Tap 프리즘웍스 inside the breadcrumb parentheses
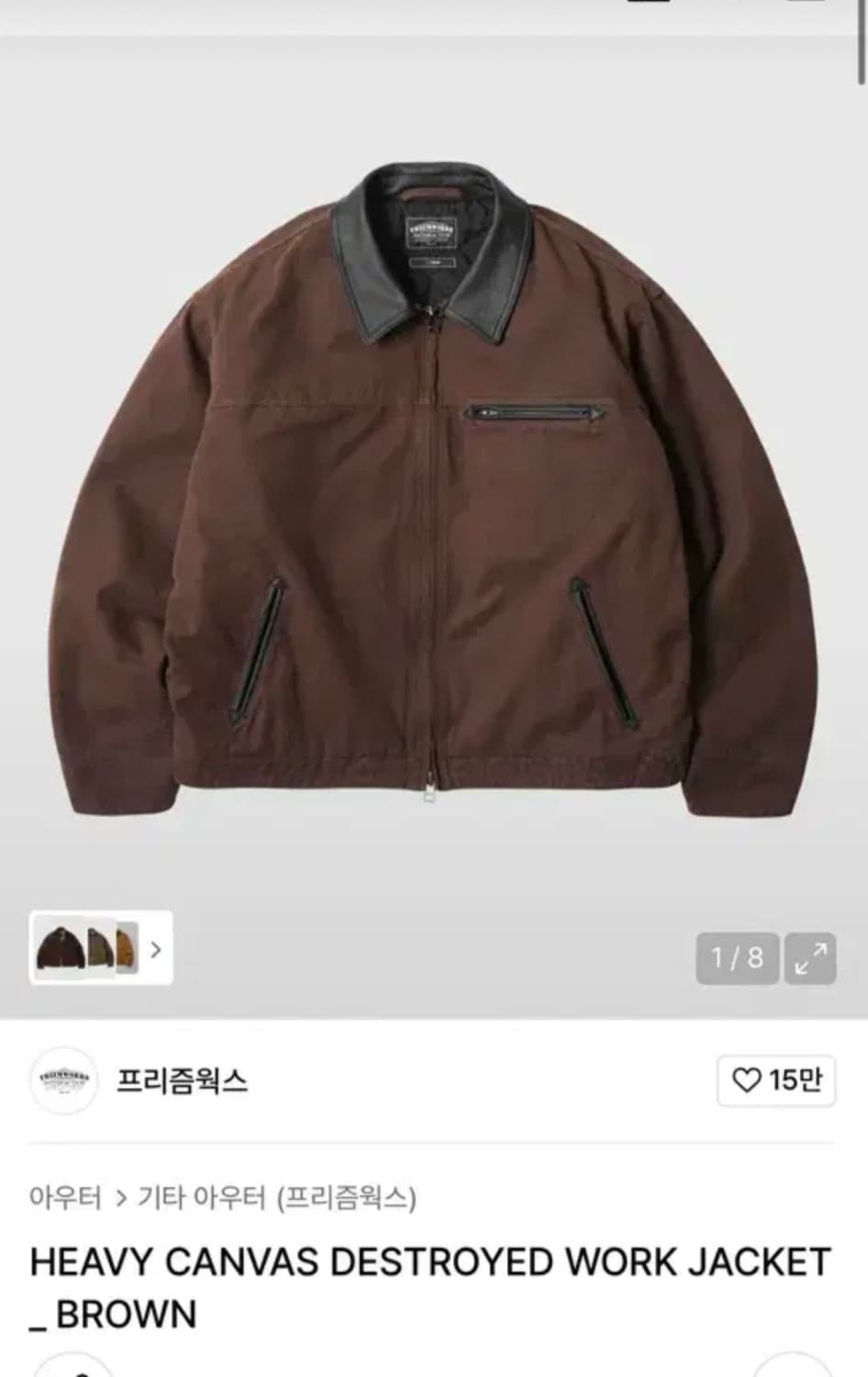 (x=349, y=1197)
